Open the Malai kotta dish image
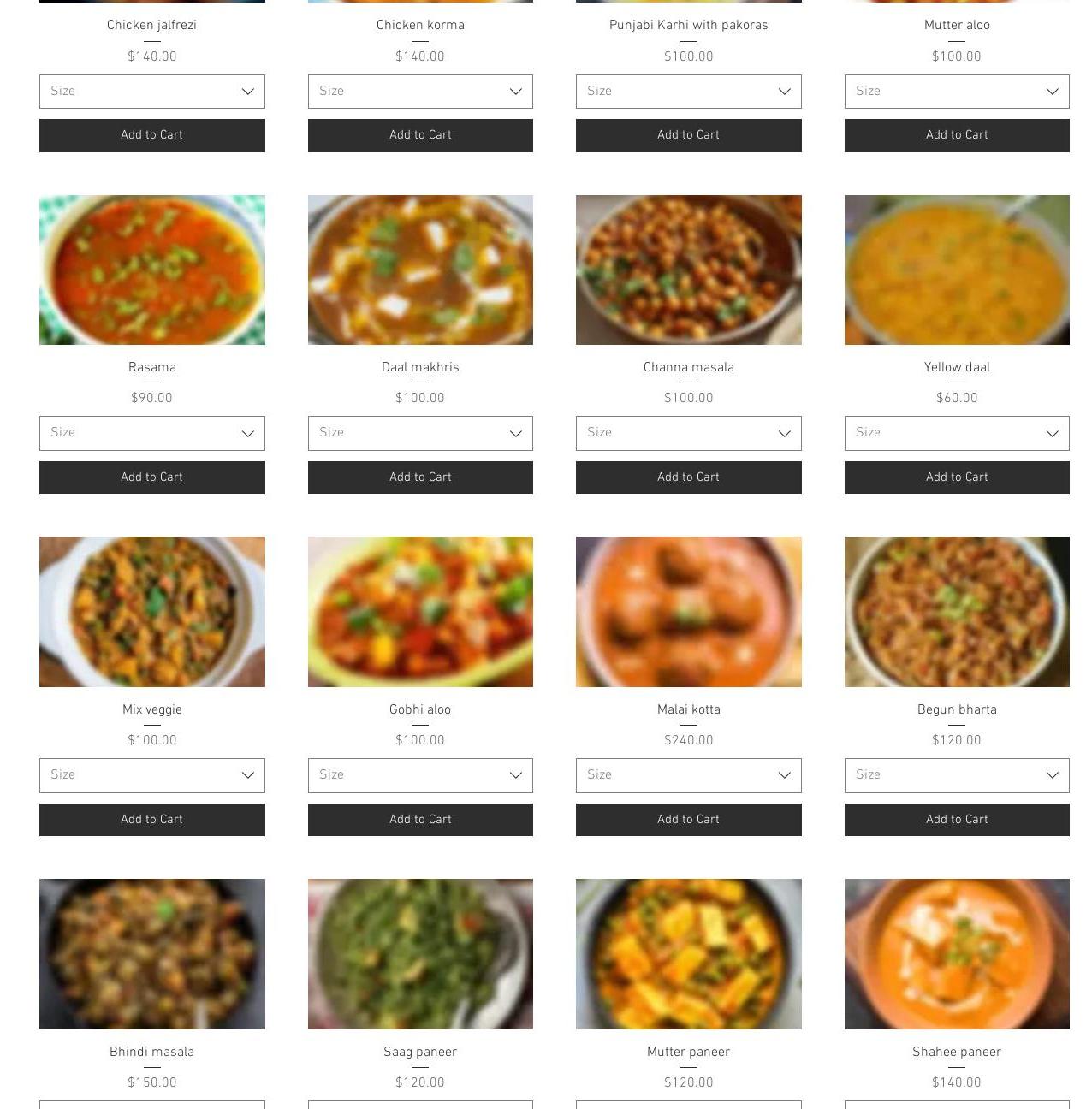This screenshot has width=1092, height=1109. pos(688,612)
